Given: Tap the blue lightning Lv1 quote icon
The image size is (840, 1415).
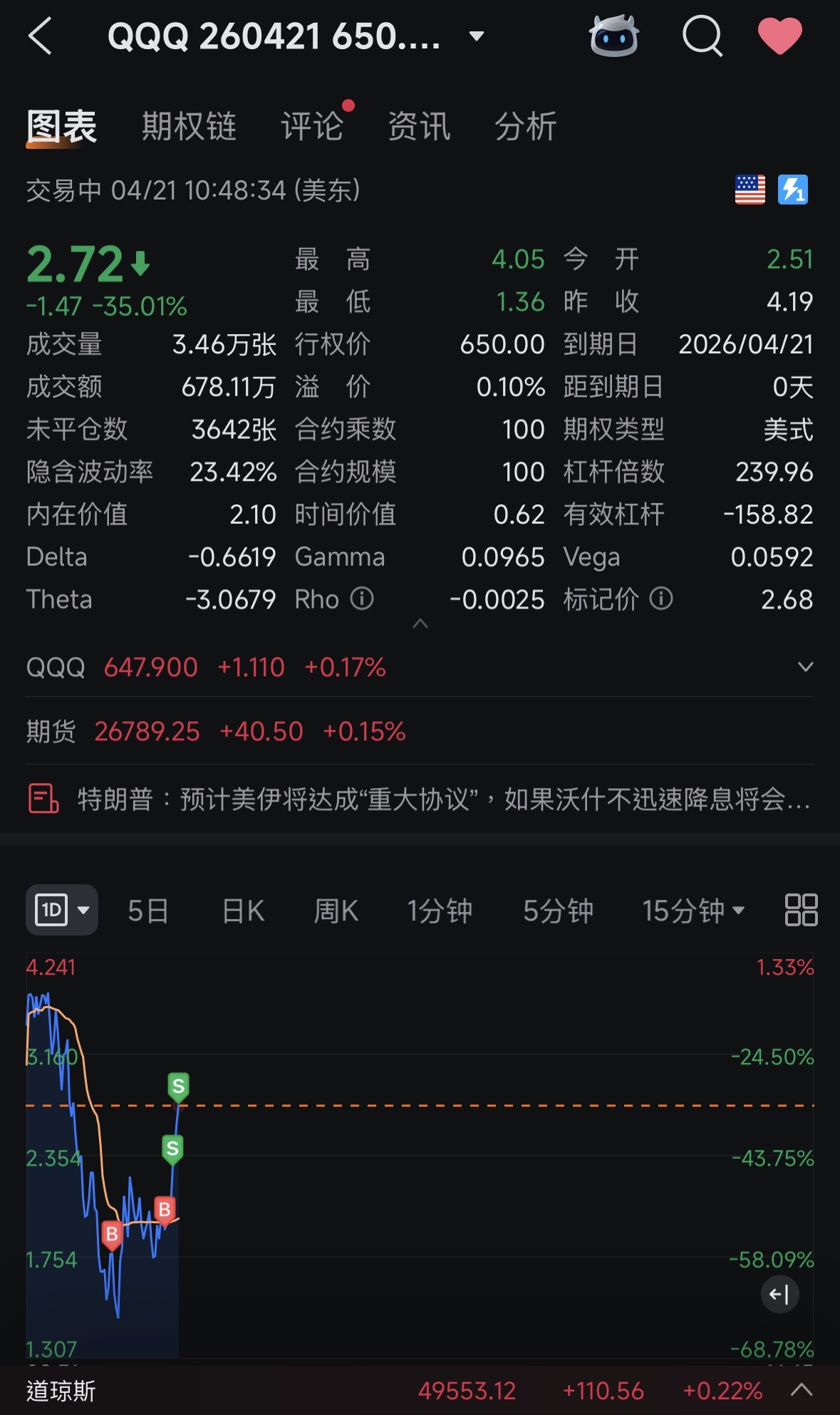Looking at the screenshot, I should (x=792, y=190).
